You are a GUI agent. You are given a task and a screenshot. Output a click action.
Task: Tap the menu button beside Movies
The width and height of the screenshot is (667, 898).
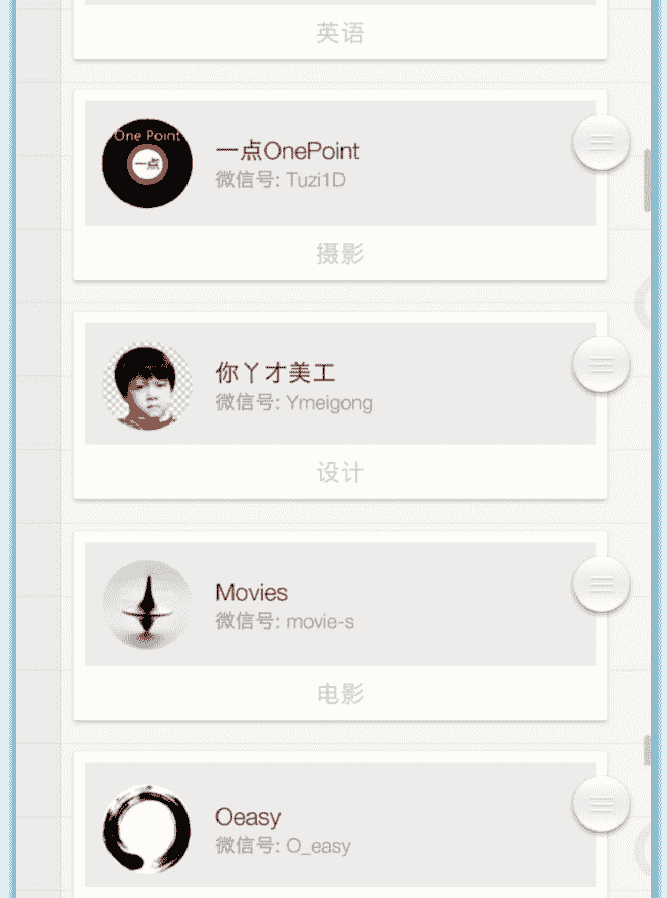601,584
